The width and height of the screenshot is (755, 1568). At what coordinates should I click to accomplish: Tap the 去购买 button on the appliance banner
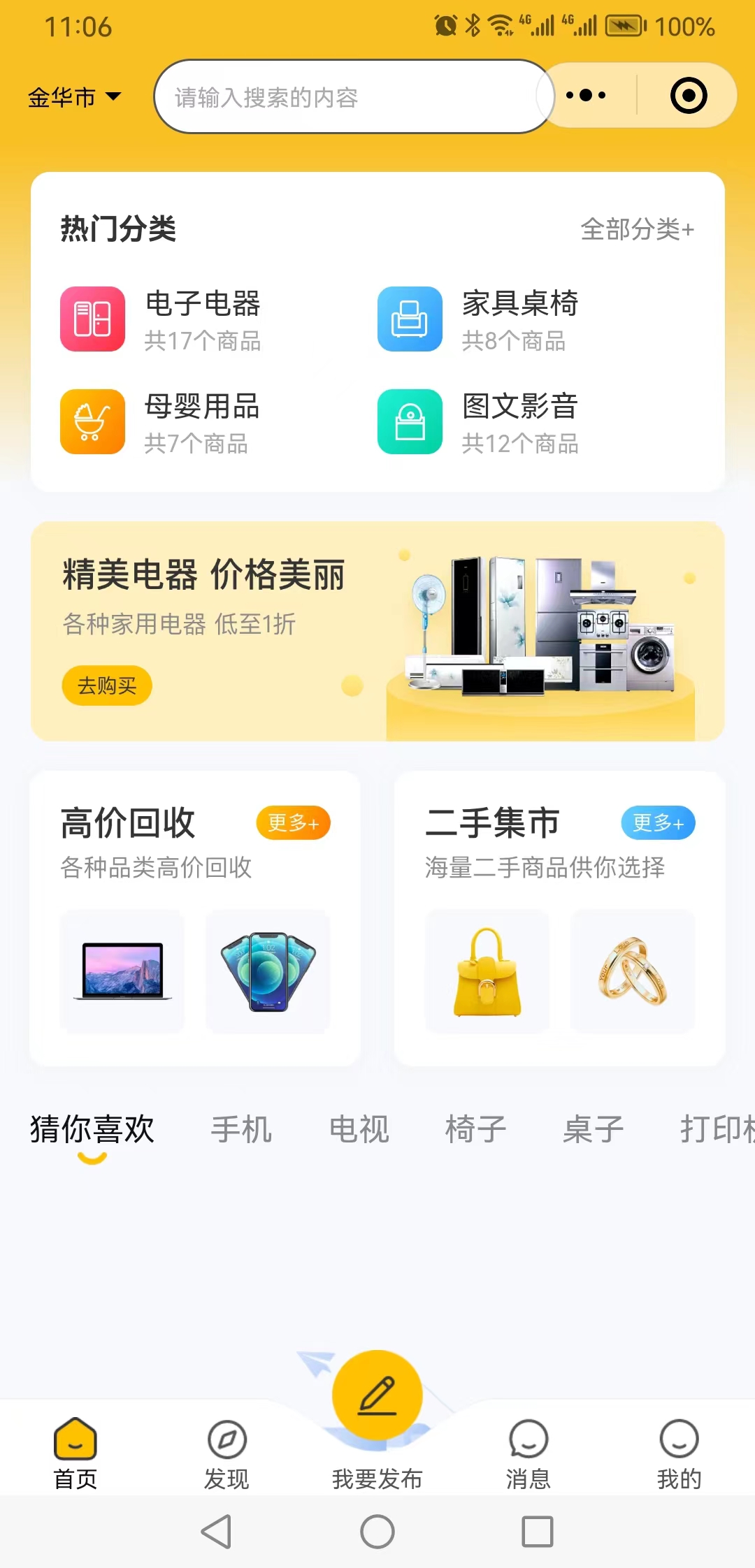click(x=107, y=685)
